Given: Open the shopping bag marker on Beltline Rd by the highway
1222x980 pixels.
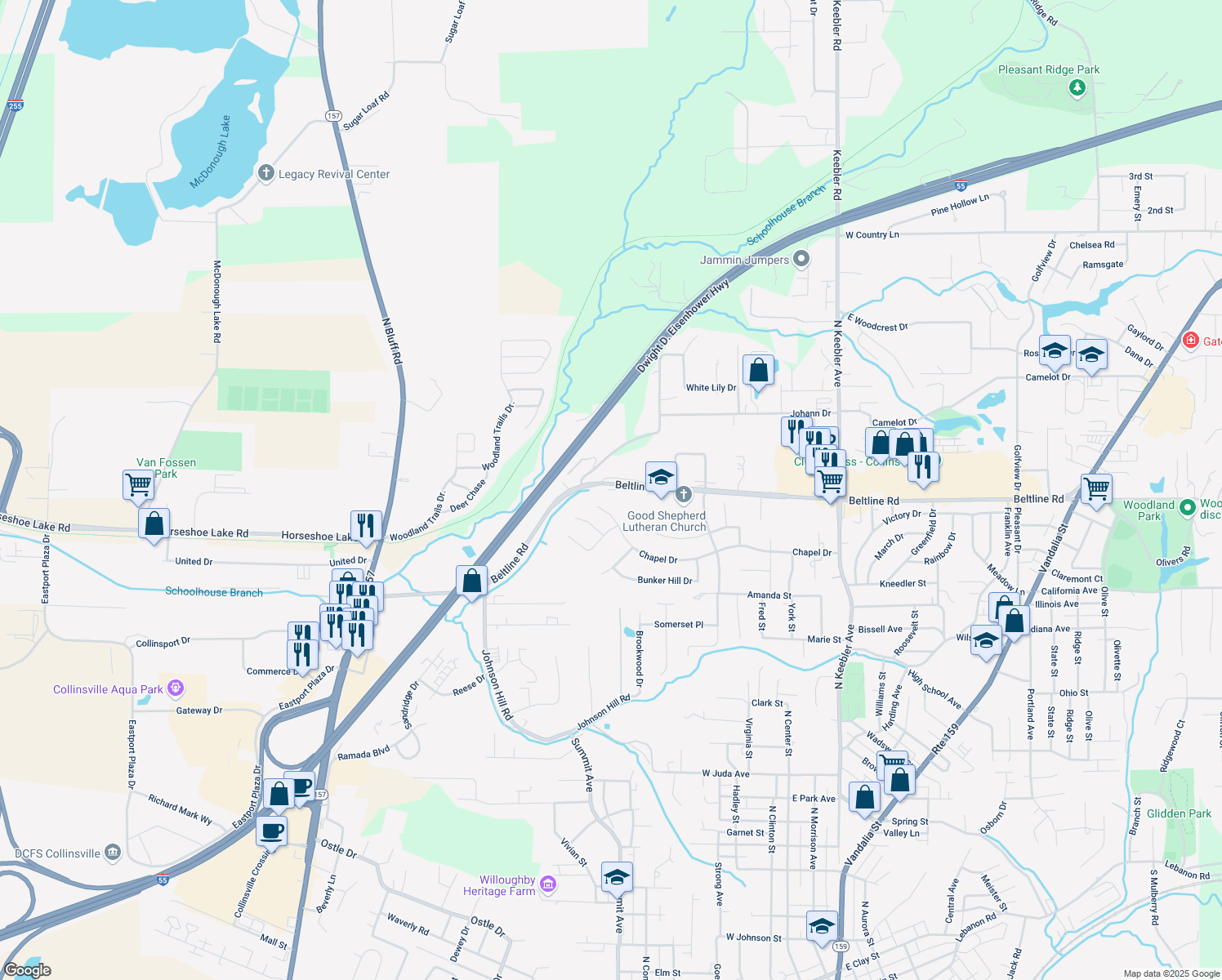Looking at the screenshot, I should pyautogui.click(x=471, y=581).
